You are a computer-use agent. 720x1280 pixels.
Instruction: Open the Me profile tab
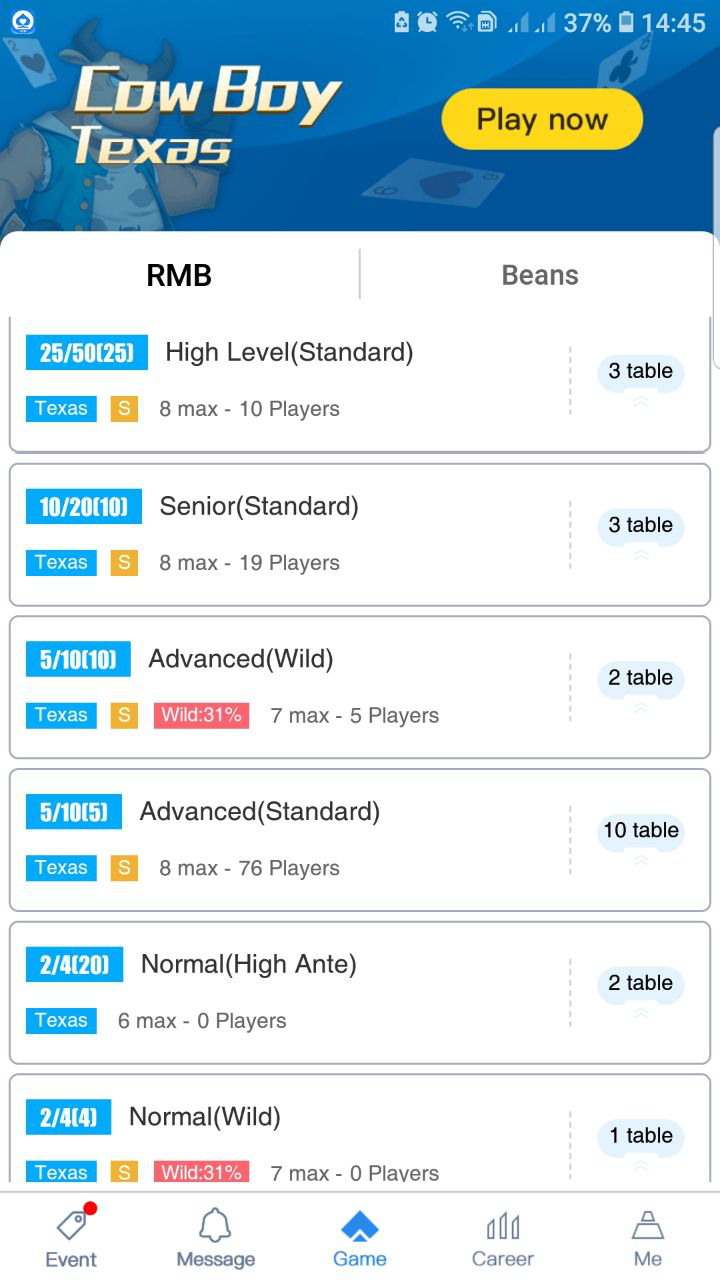pyautogui.click(x=648, y=1236)
